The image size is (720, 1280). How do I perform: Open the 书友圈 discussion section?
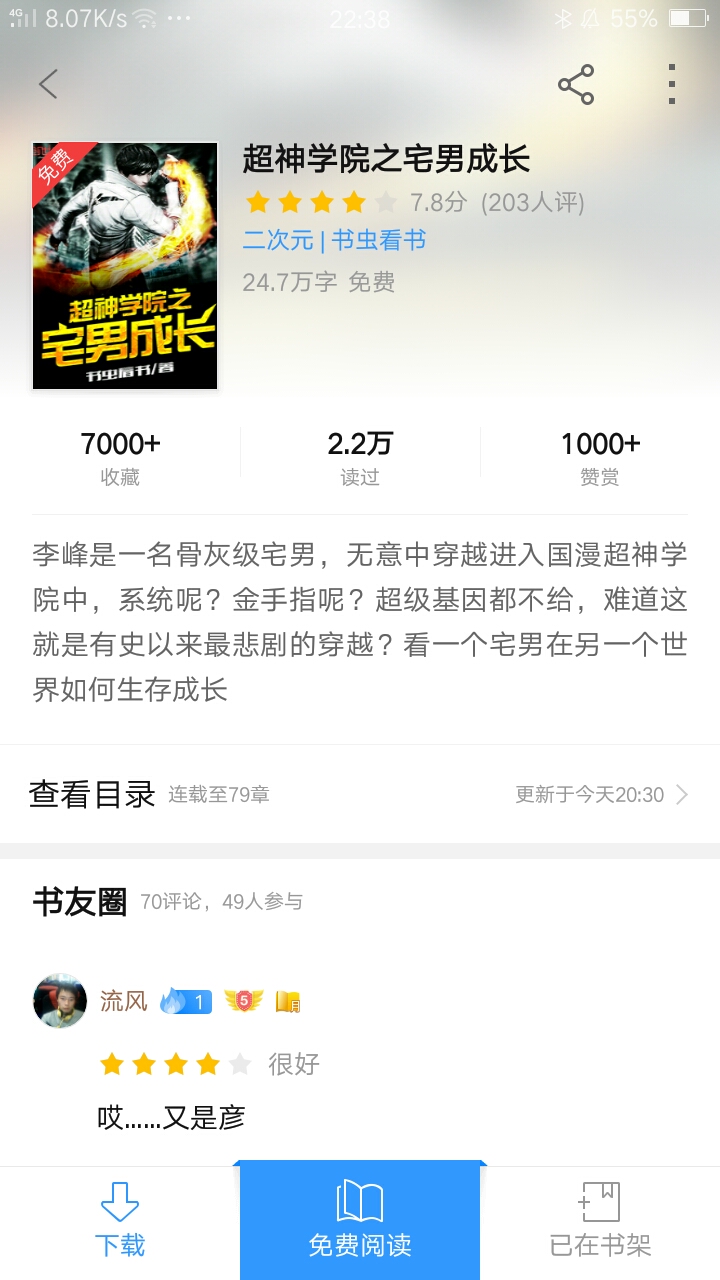tap(80, 901)
